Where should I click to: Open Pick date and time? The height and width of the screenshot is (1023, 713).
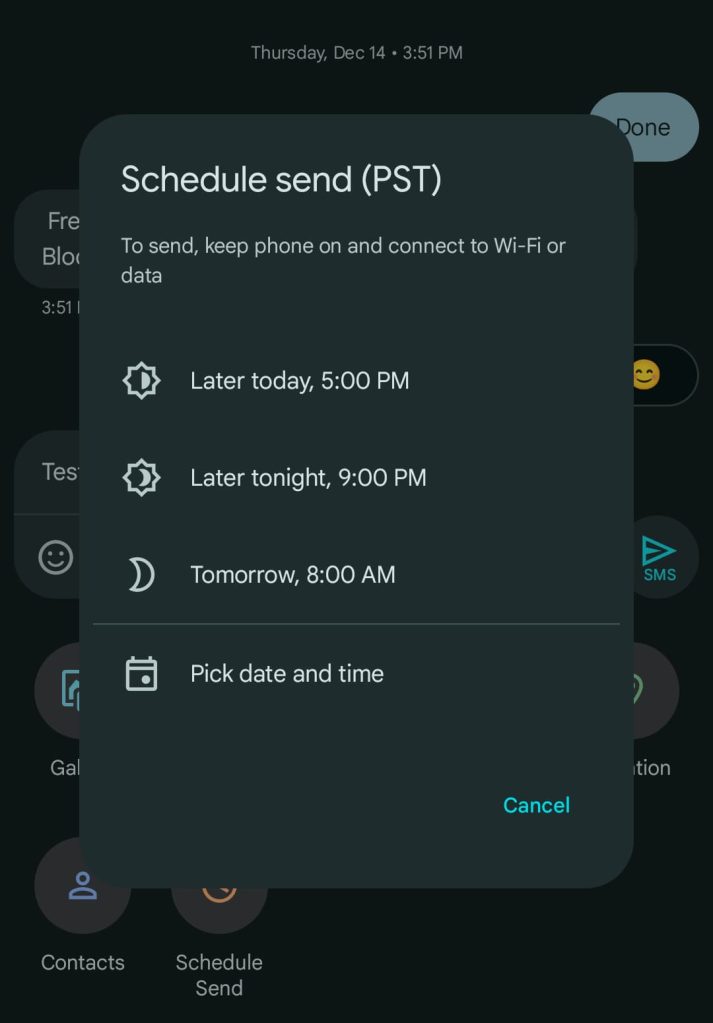(287, 674)
